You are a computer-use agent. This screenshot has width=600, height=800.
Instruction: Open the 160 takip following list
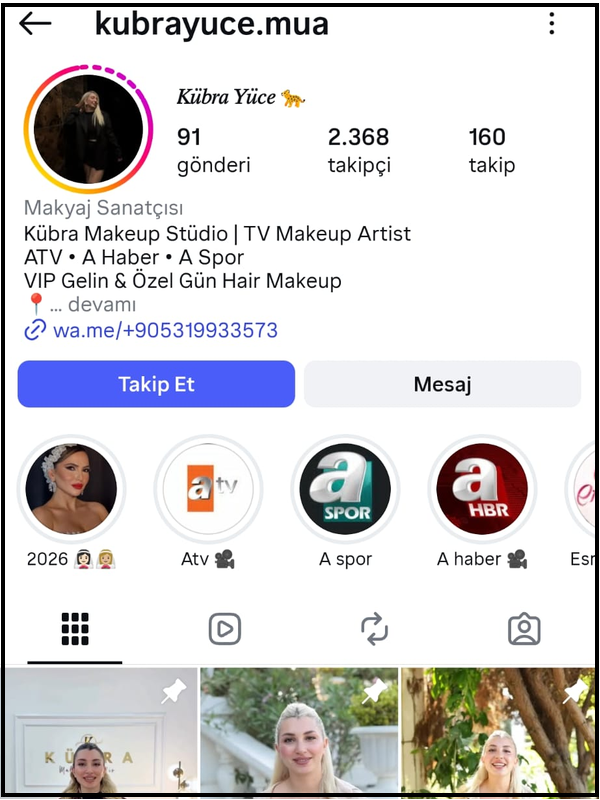(491, 150)
